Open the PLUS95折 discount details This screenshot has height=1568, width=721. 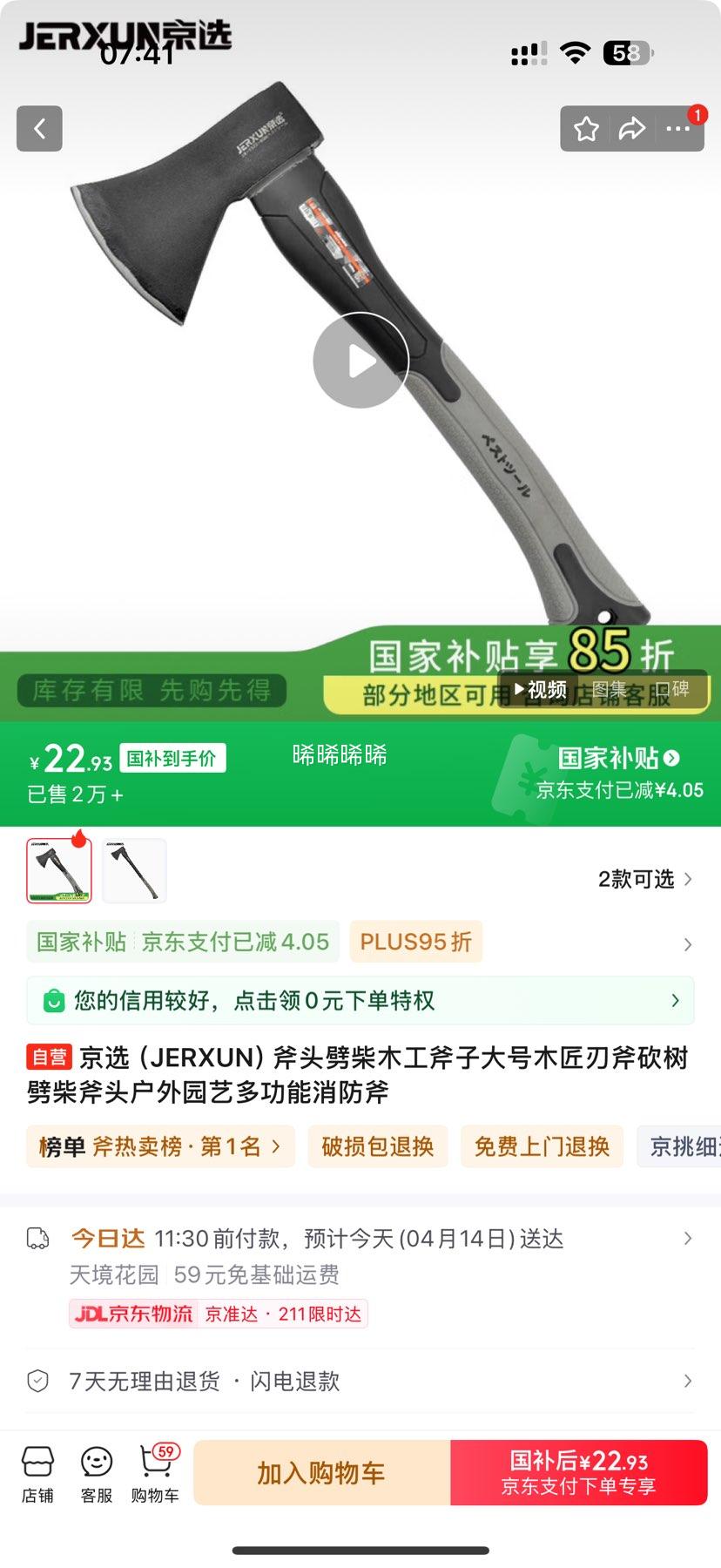coord(415,942)
